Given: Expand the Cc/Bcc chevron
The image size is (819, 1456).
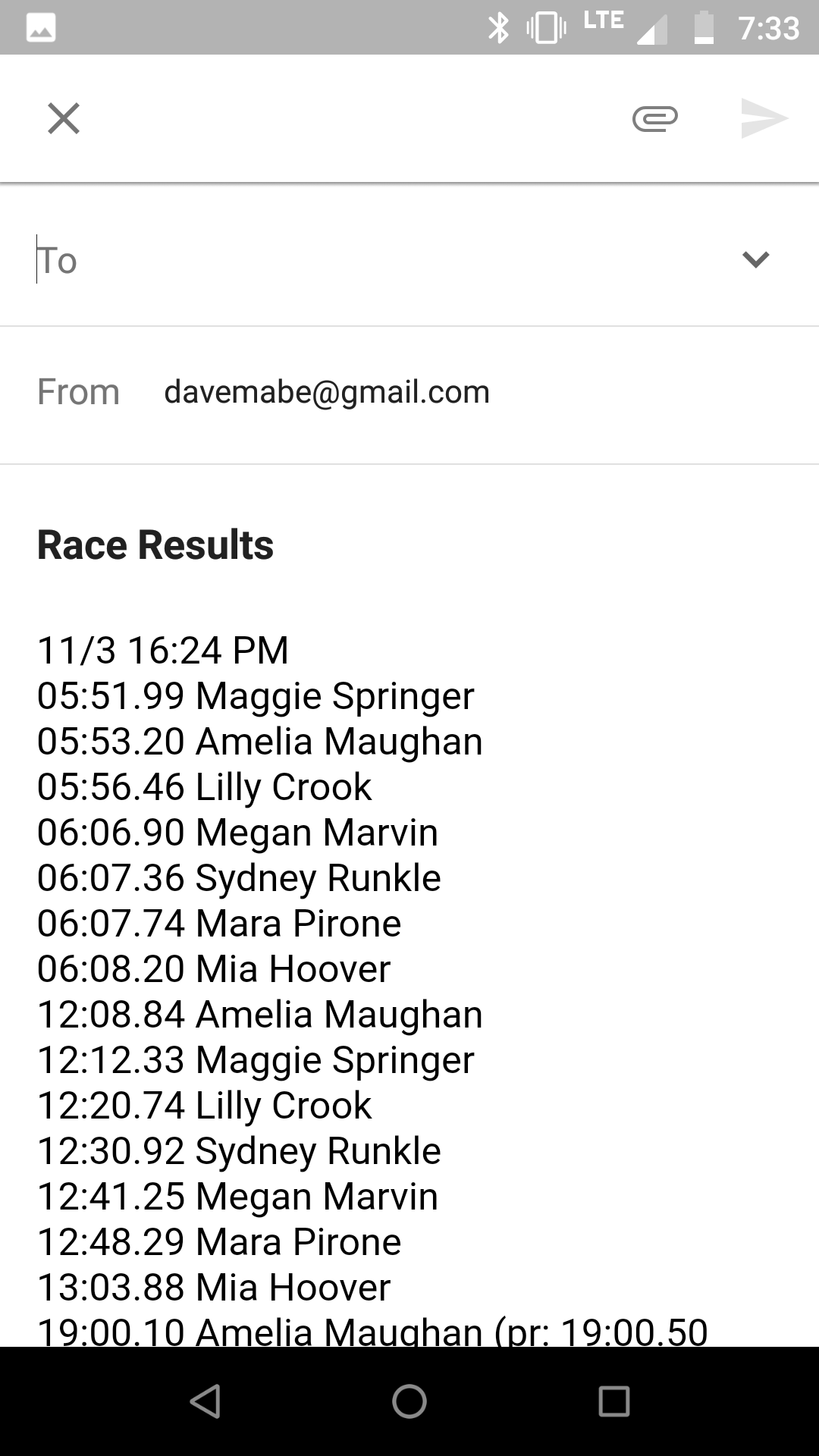Looking at the screenshot, I should 755,260.
